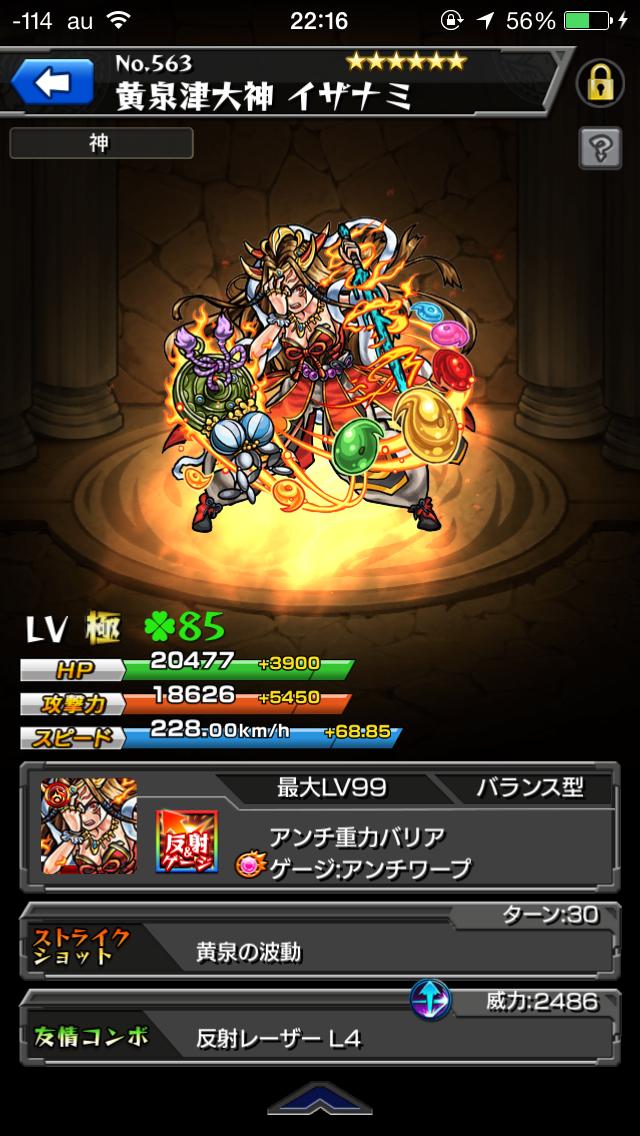Expand the bottom up-arrow panel
The width and height of the screenshot is (640, 1136).
point(320,1102)
